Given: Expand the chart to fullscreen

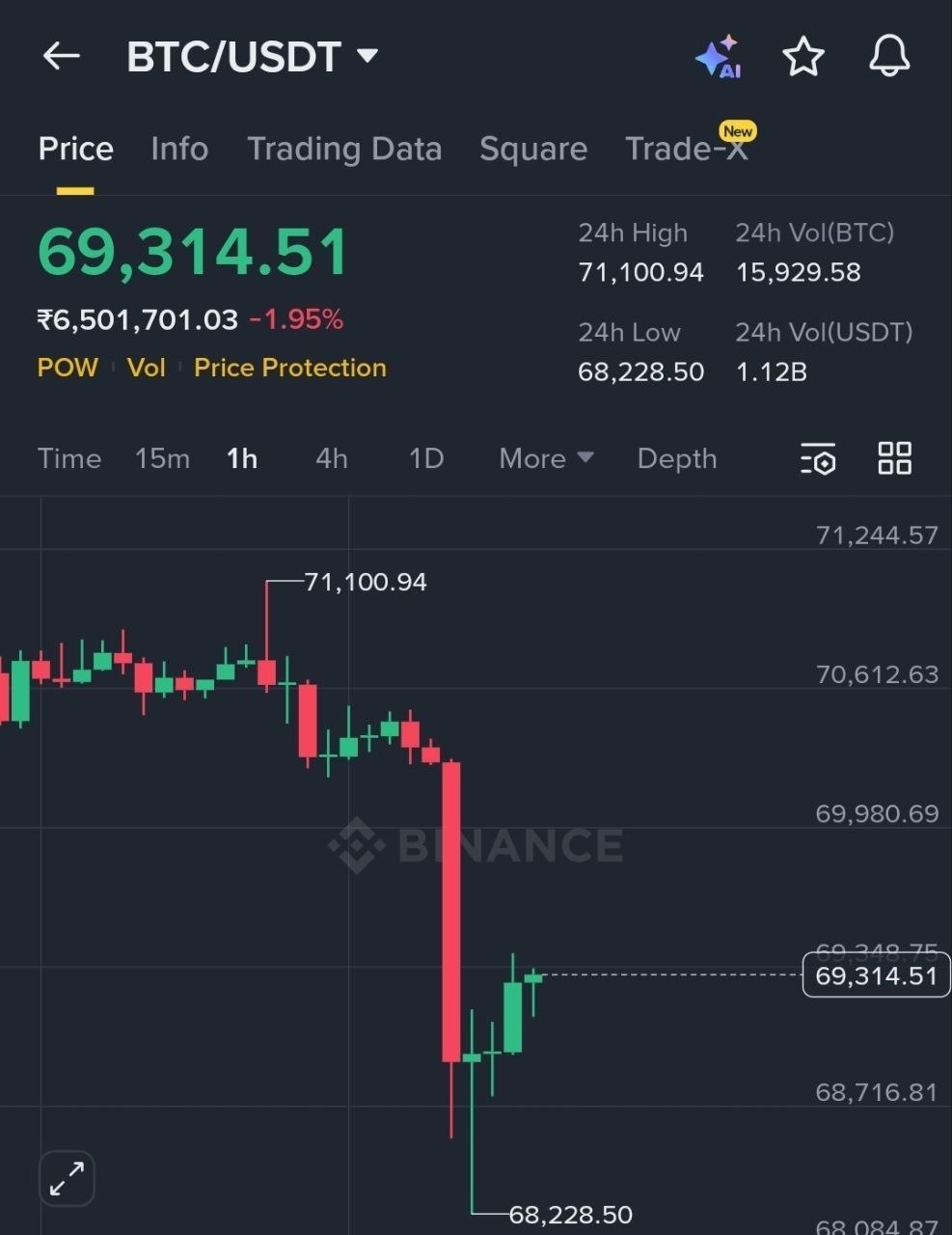Looking at the screenshot, I should (x=67, y=1178).
